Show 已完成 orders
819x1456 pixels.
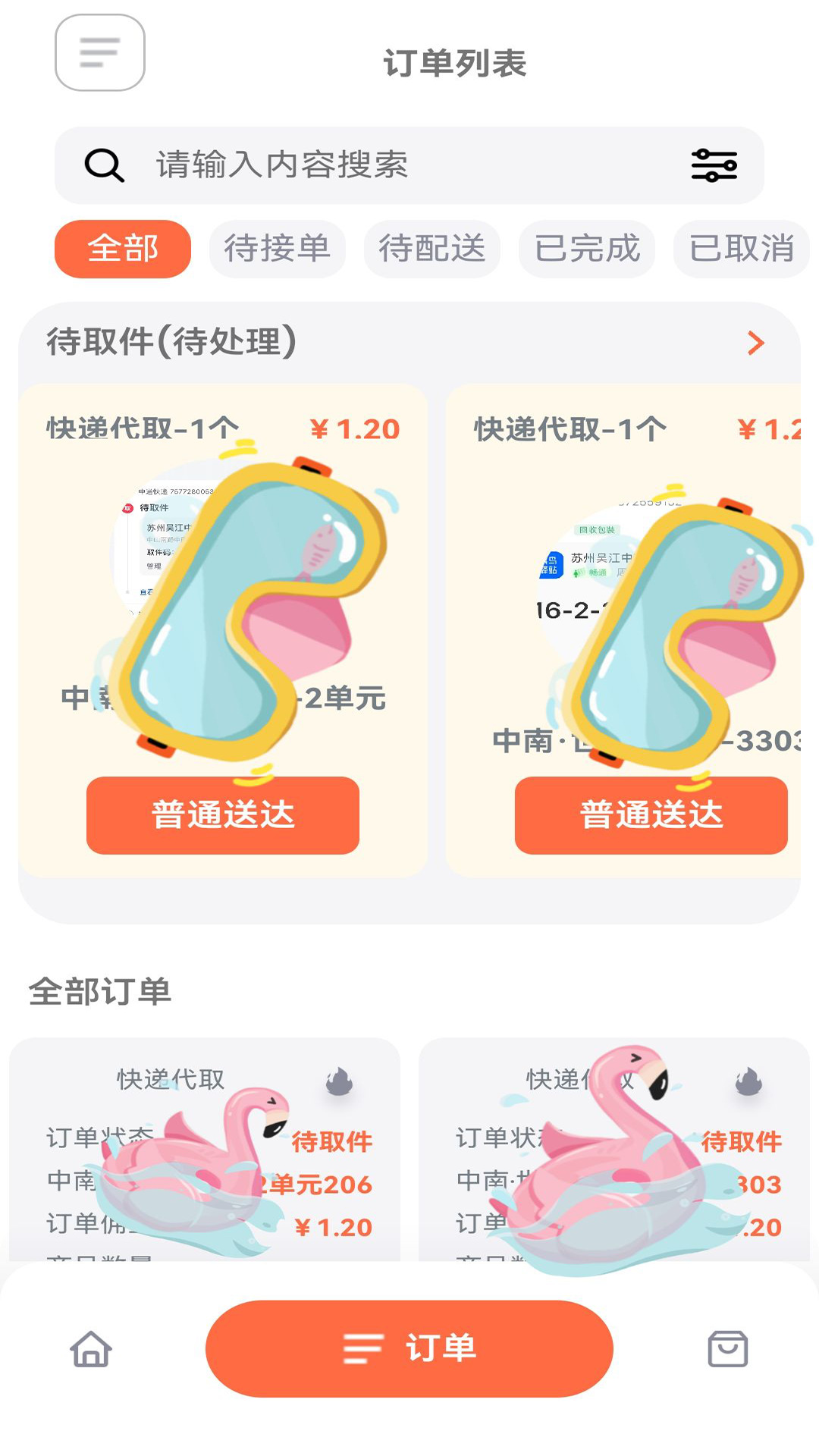point(587,249)
